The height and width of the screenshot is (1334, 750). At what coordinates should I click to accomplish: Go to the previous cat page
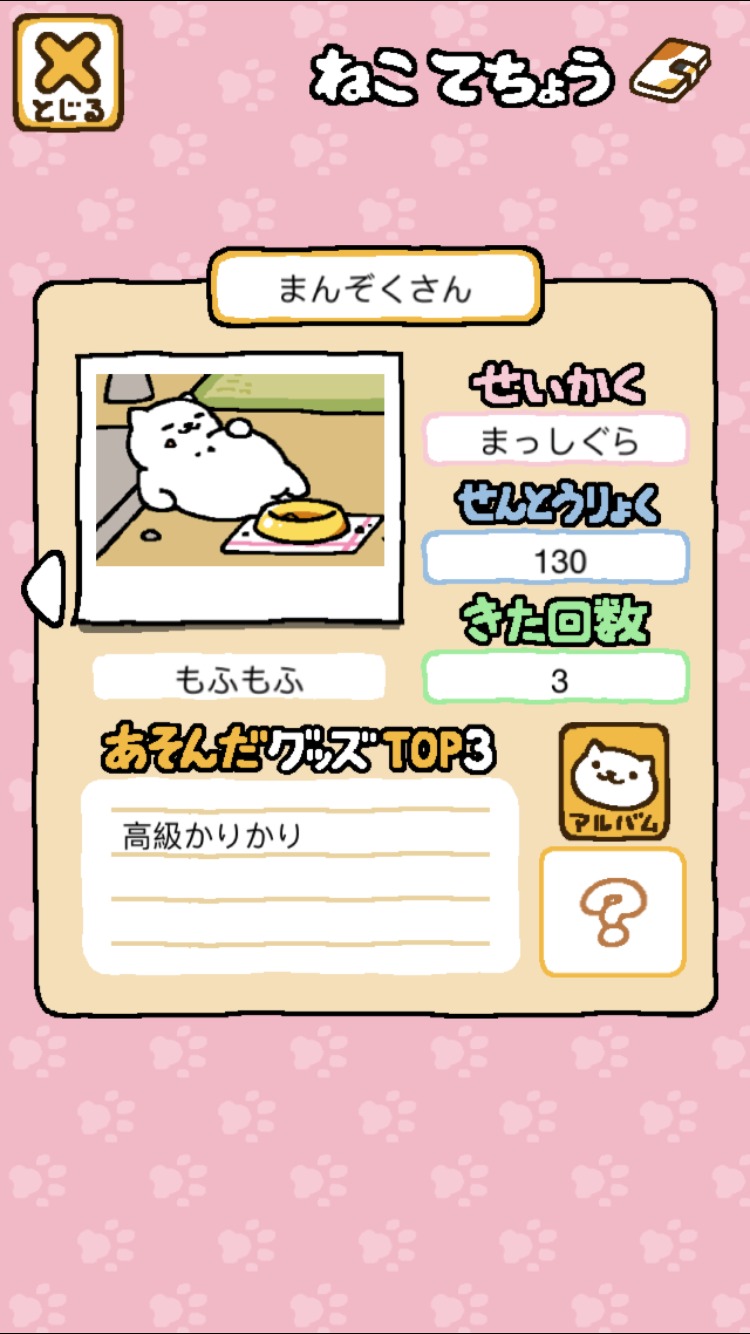coord(45,589)
